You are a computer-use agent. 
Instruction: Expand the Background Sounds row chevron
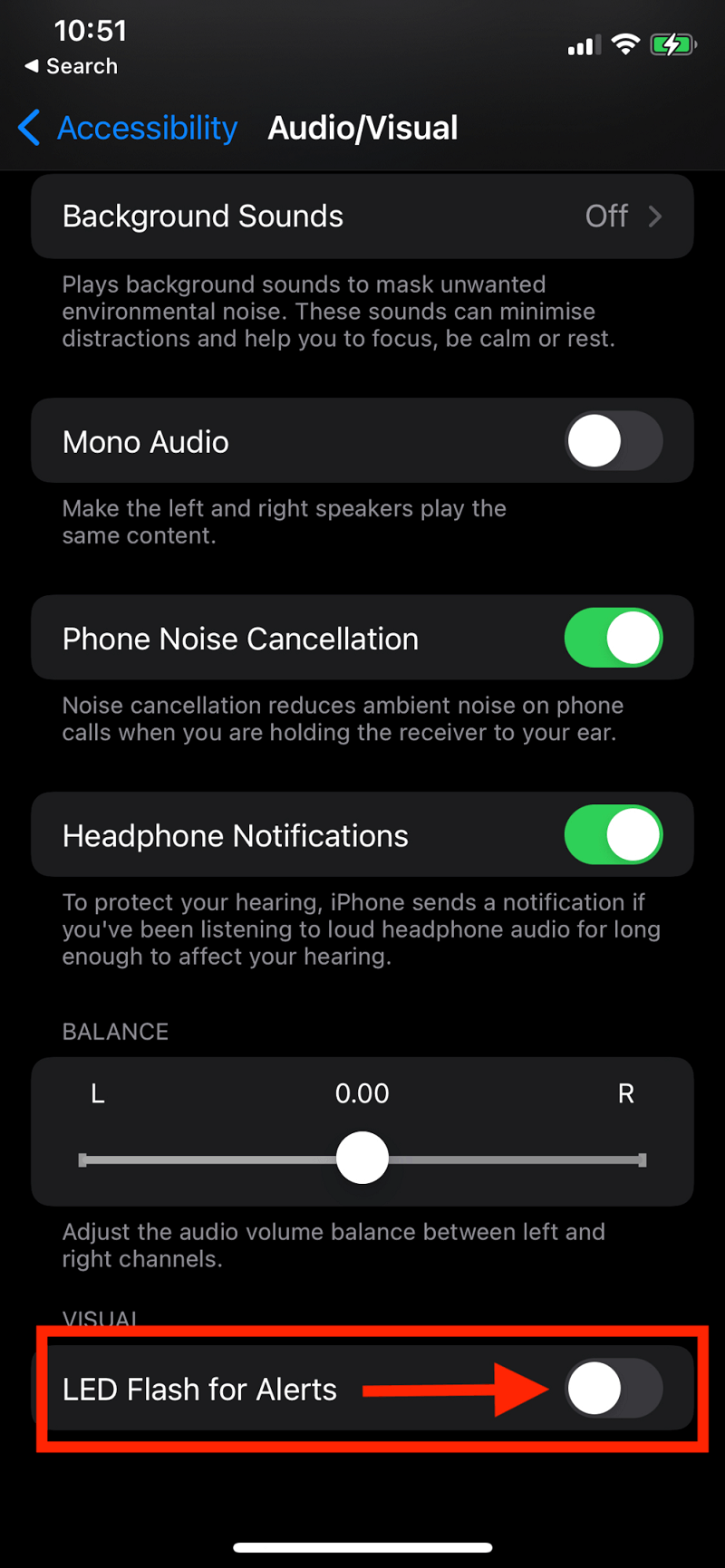660,216
